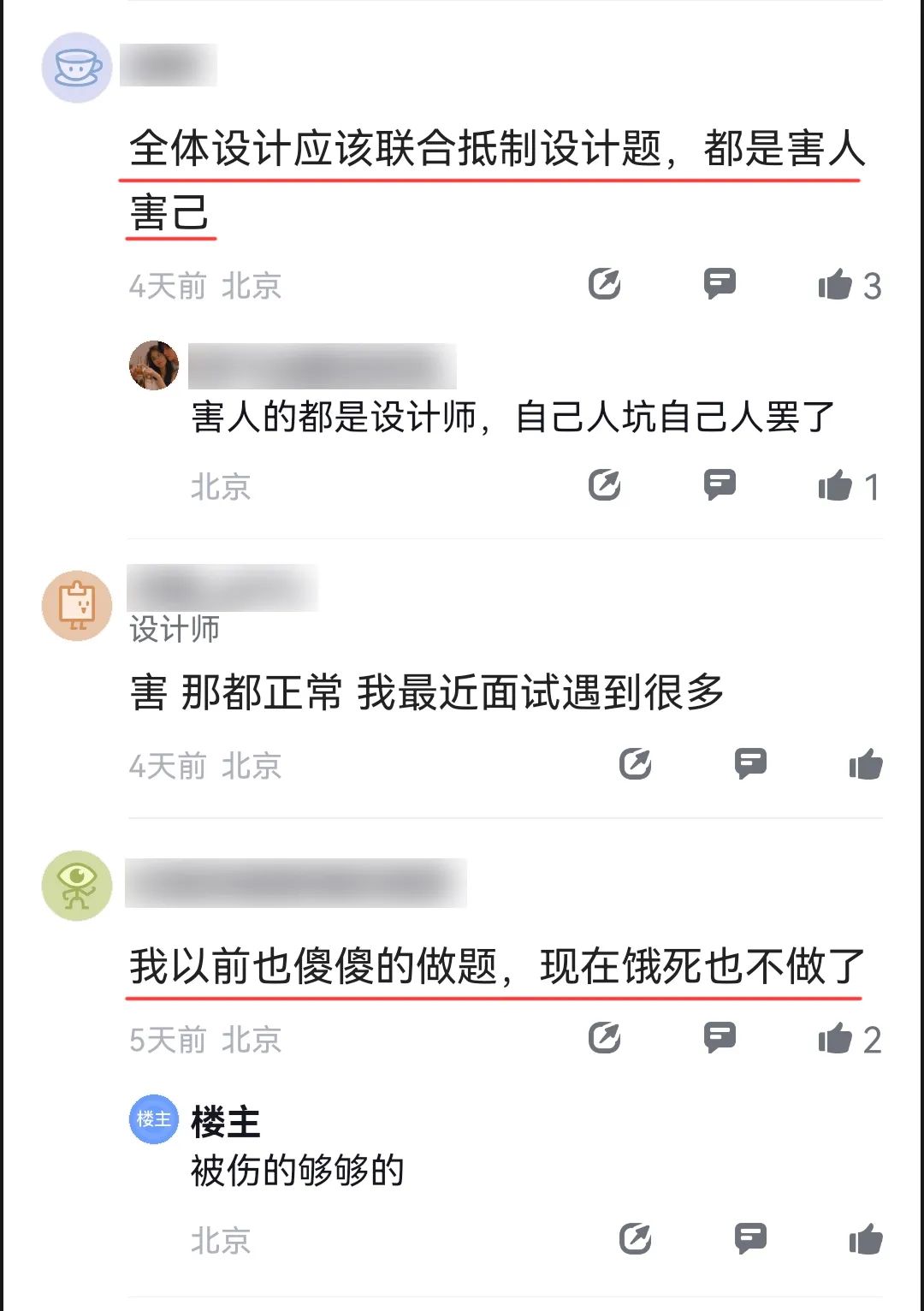Share the comment '害 那都正常'
Screen dimensions: 924x1311
pyautogui.click(x=636, y=763)
